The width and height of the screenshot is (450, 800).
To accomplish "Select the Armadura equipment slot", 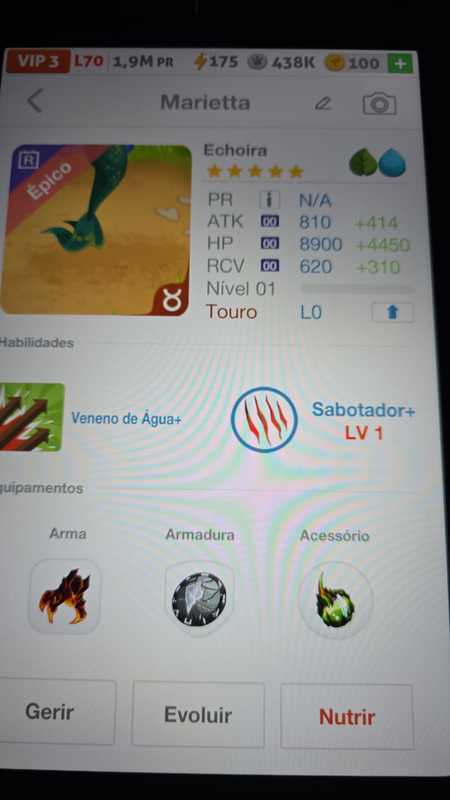I will 199,598.
